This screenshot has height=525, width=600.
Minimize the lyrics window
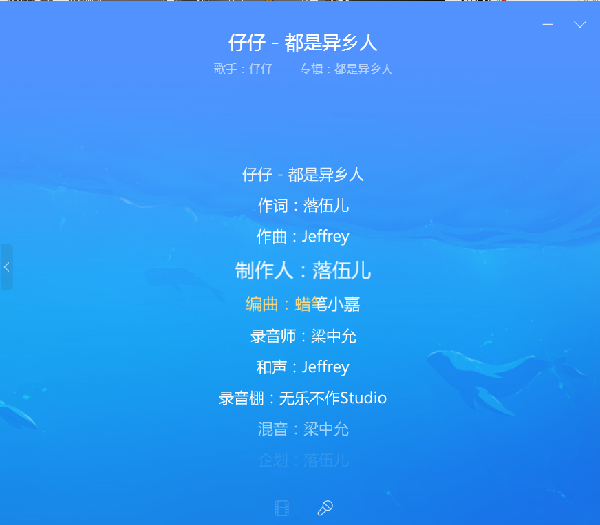[547, 24]
